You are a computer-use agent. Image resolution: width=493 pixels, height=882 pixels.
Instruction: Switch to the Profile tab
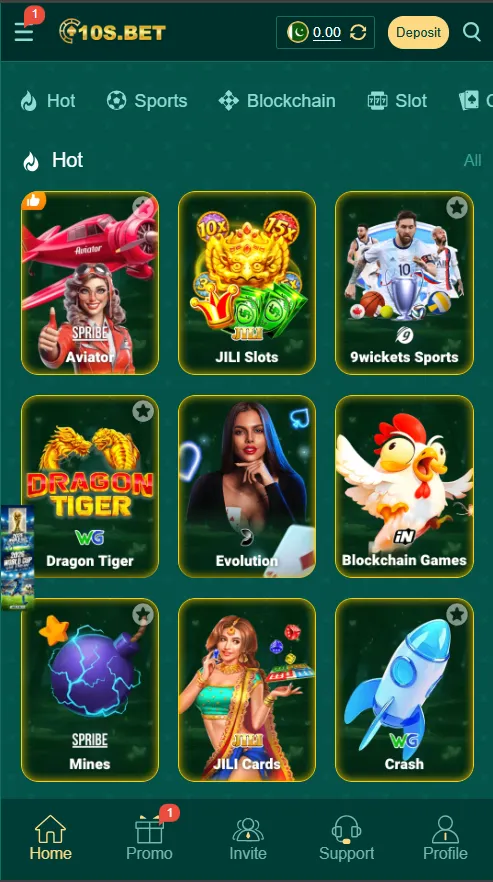click(445, 838)
